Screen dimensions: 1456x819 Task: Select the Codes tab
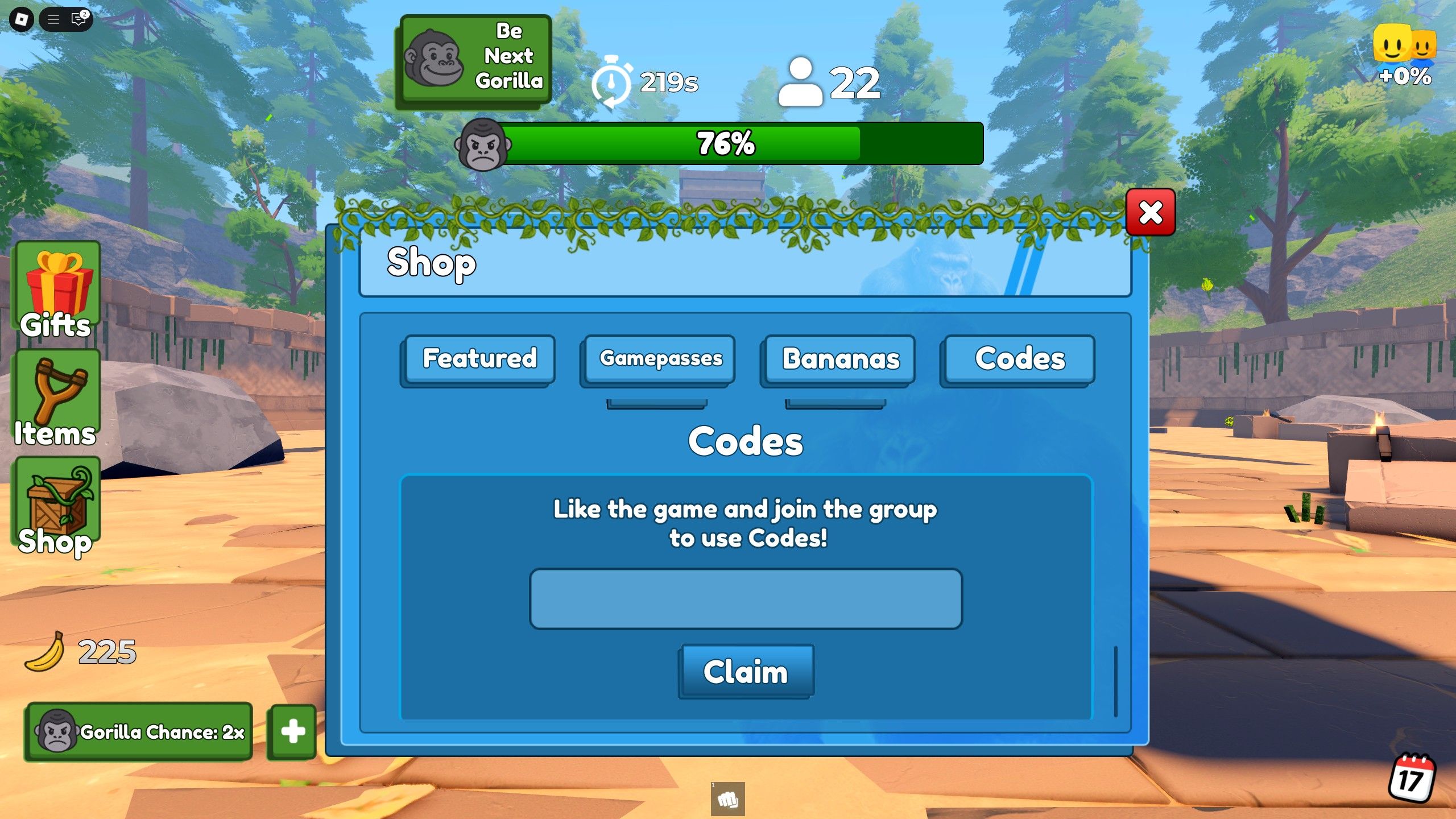pyautogui.click(x=1019, y=359)
